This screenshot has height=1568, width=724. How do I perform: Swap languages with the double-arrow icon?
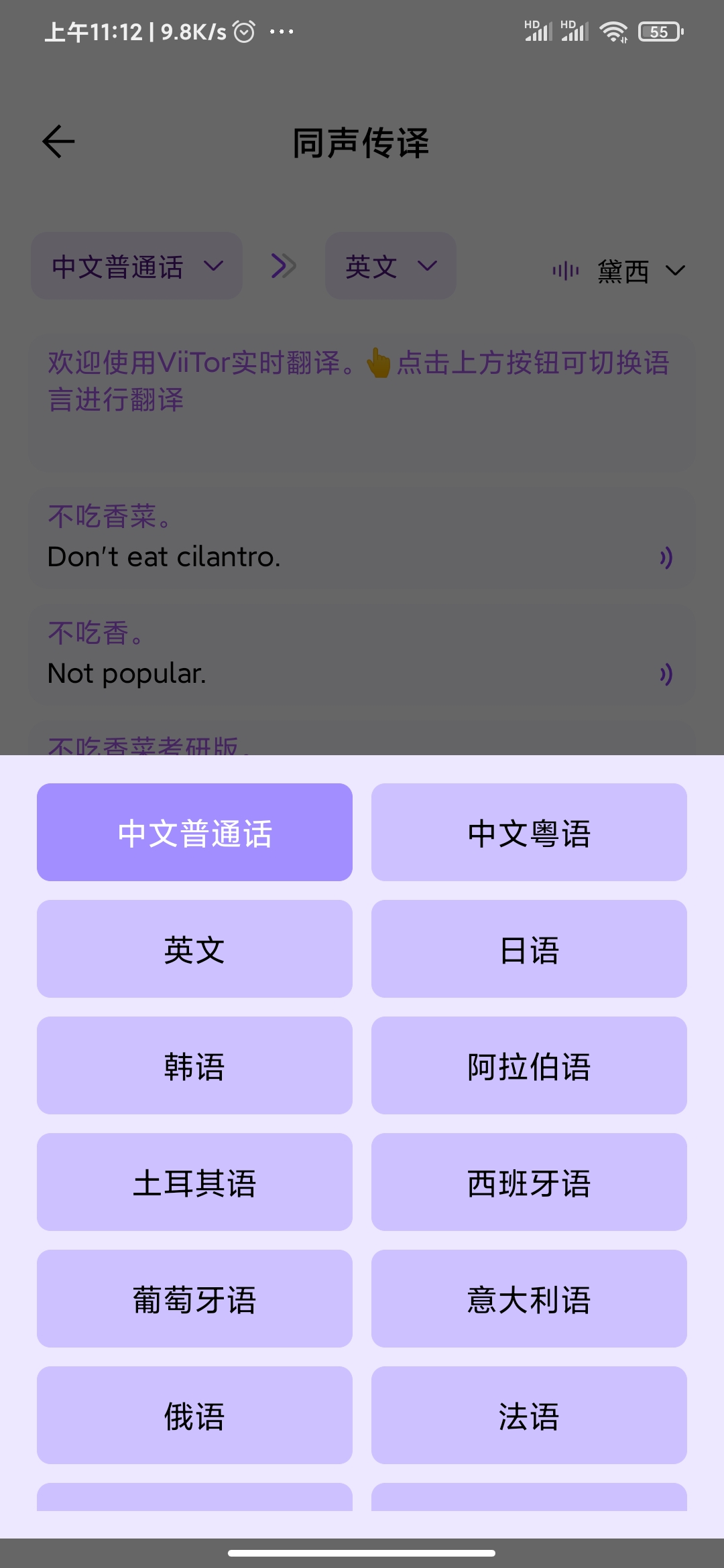tap(284, 266)
